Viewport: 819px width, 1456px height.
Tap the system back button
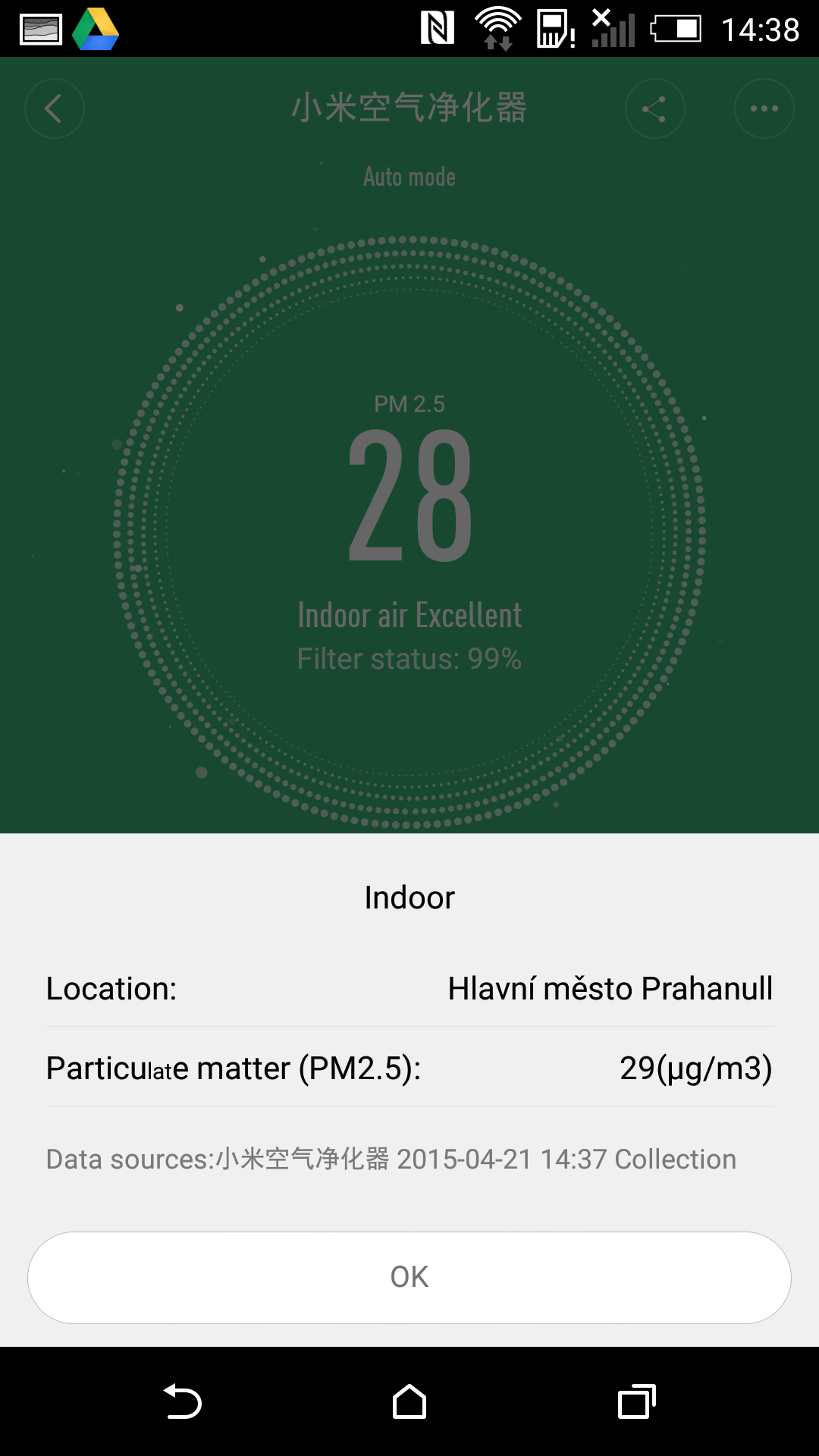pyautogui.click(x=183, y=1401)
